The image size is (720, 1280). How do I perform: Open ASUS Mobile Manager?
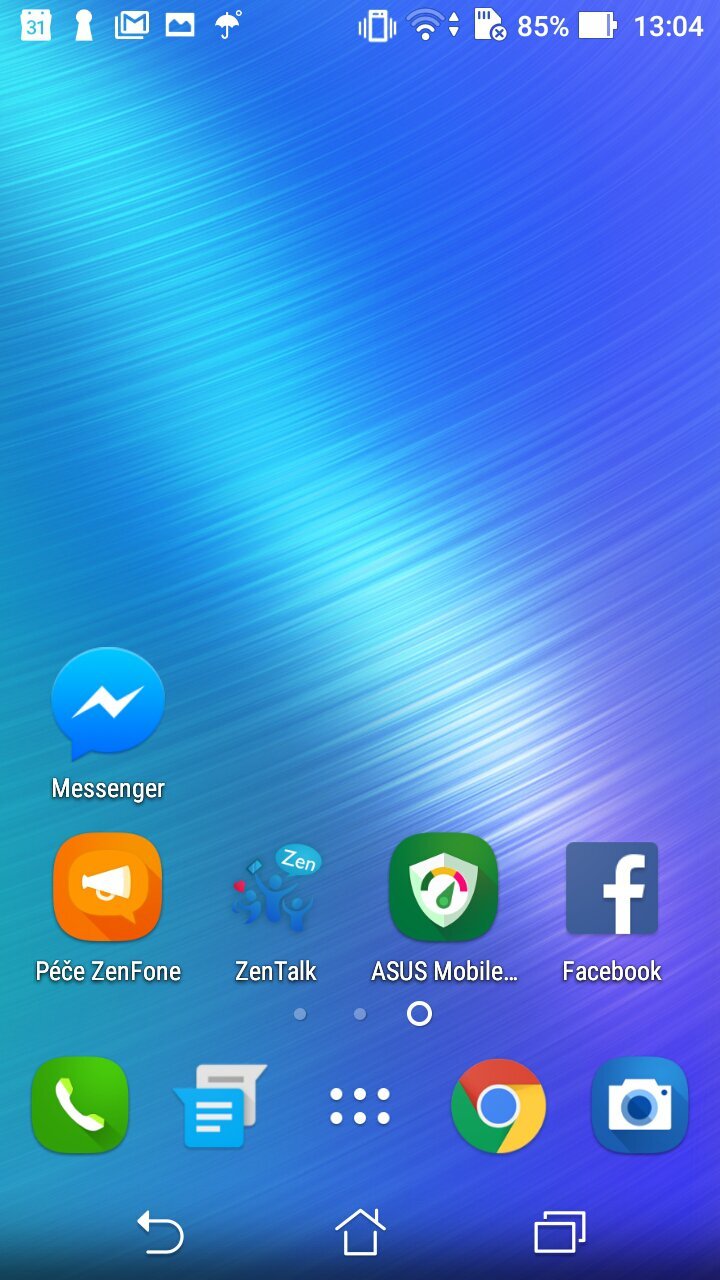coord(443,887)
